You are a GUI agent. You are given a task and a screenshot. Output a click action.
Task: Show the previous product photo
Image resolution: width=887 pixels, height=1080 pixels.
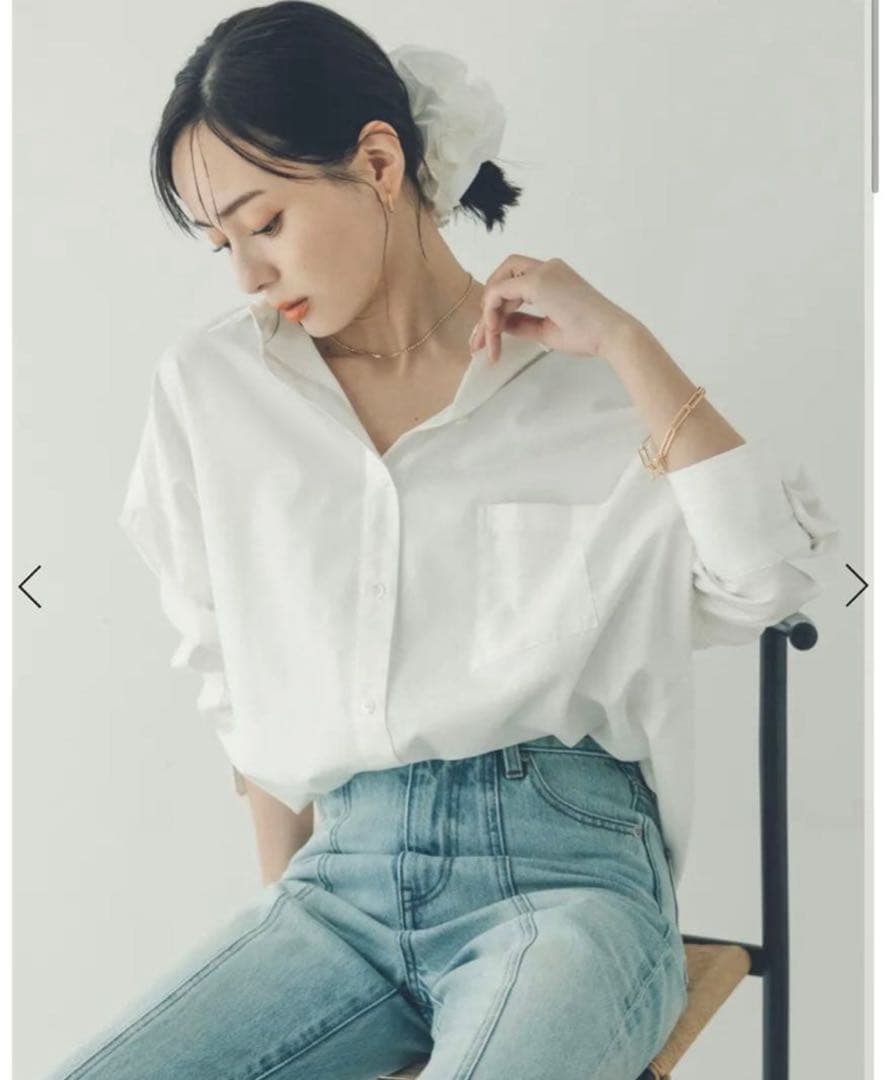click(30, 587)
